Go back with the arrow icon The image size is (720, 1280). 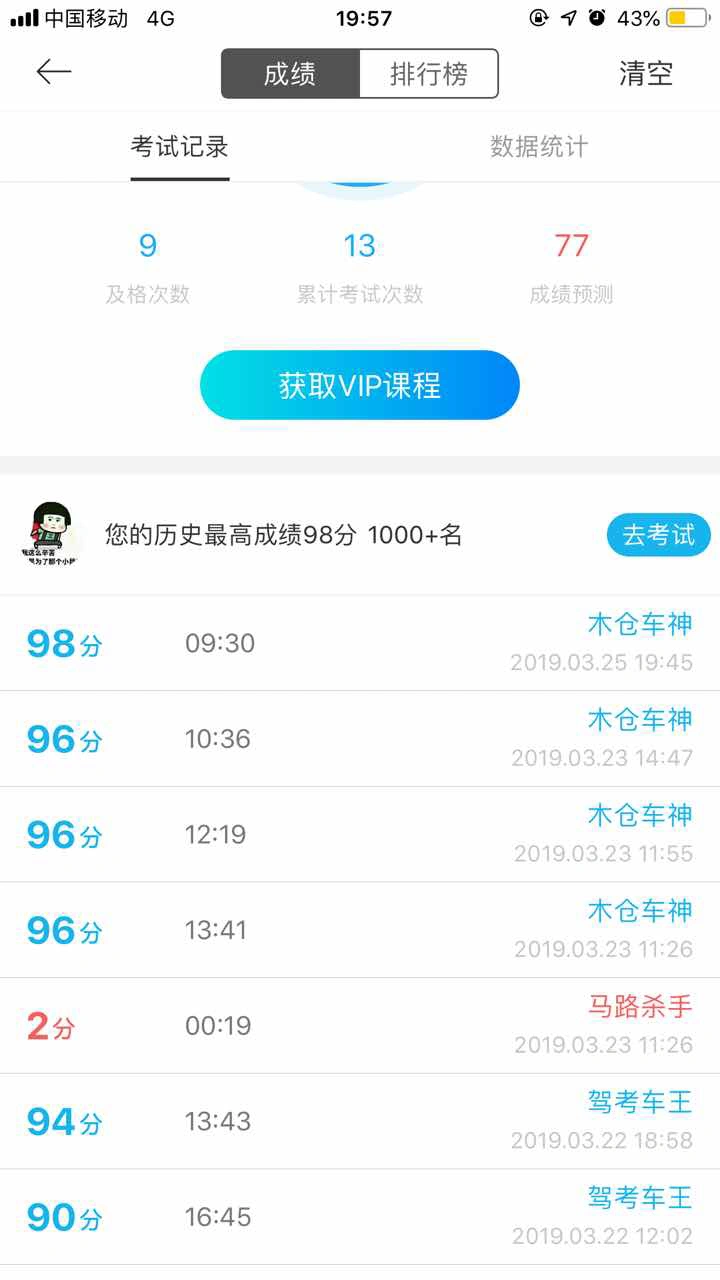pos(54,72)
